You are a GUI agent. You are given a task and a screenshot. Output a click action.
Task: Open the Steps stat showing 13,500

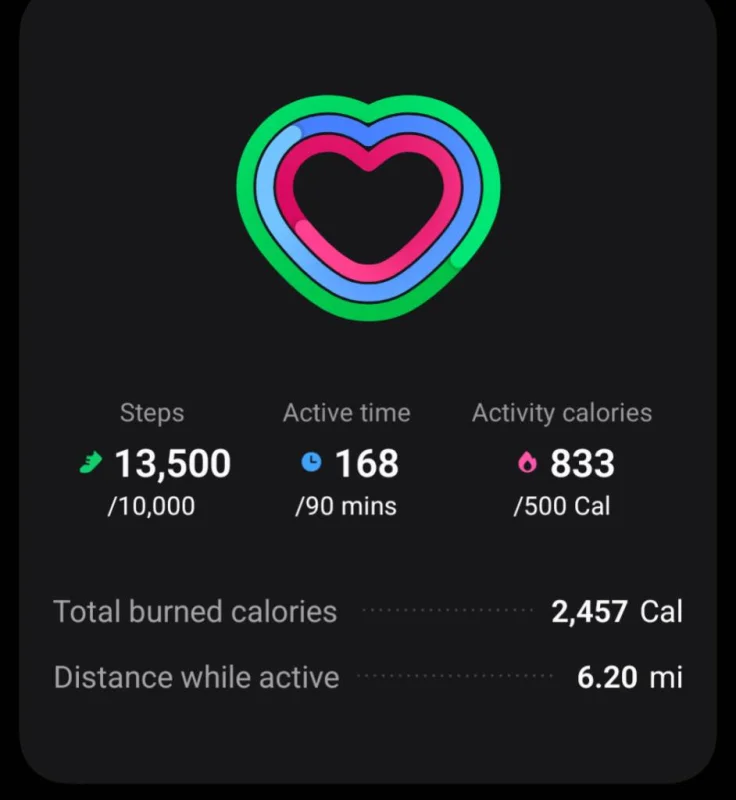click(x=155, y=460)
